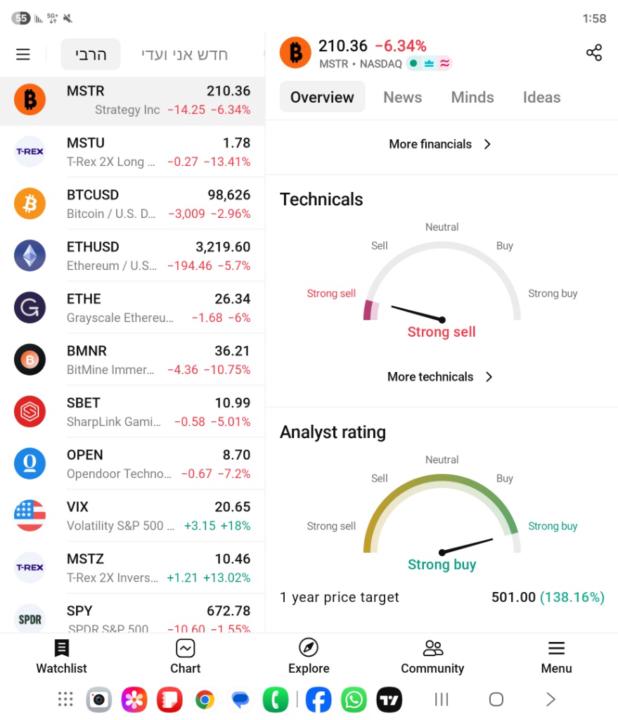Screen dimensions: 618x720
Task: Share the MSTR symbol page
Action: 594,53
